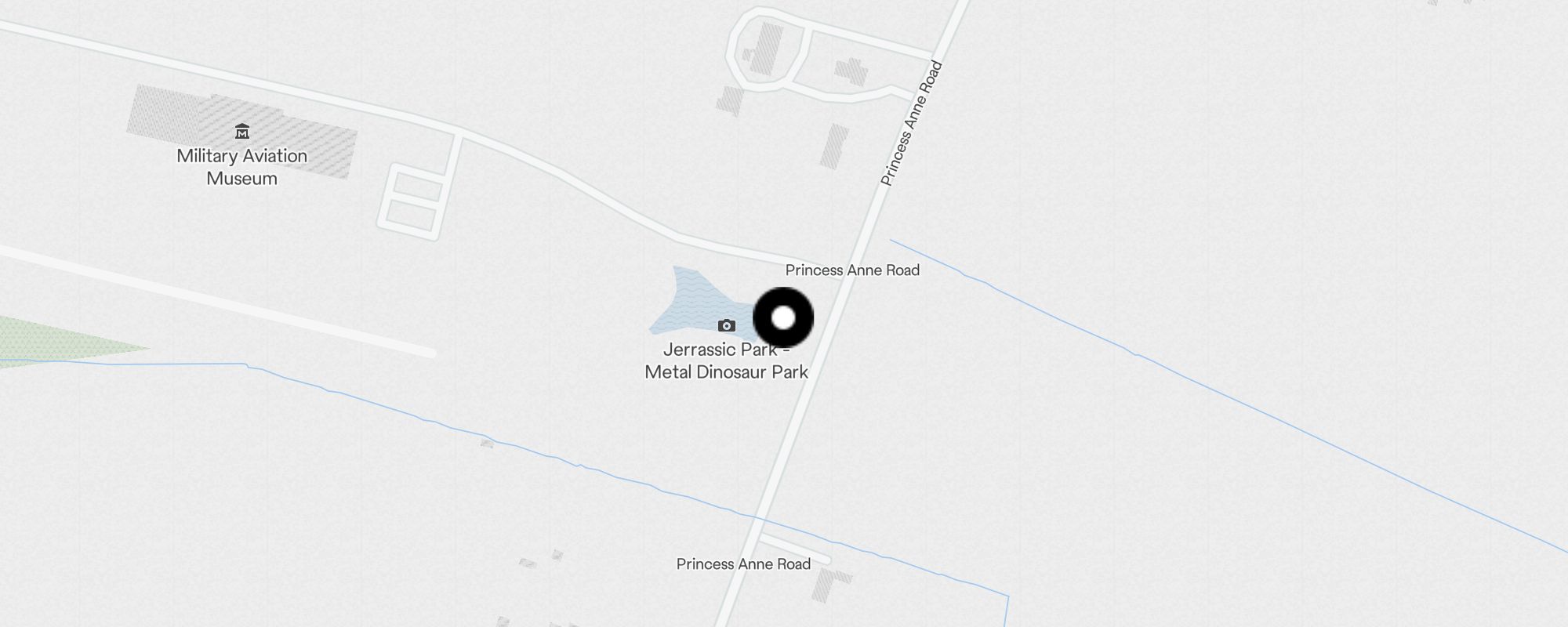Screen dimensions: 1568x627
Task: Open the Military Aviation Museum map marker
Action: [242, 132]
